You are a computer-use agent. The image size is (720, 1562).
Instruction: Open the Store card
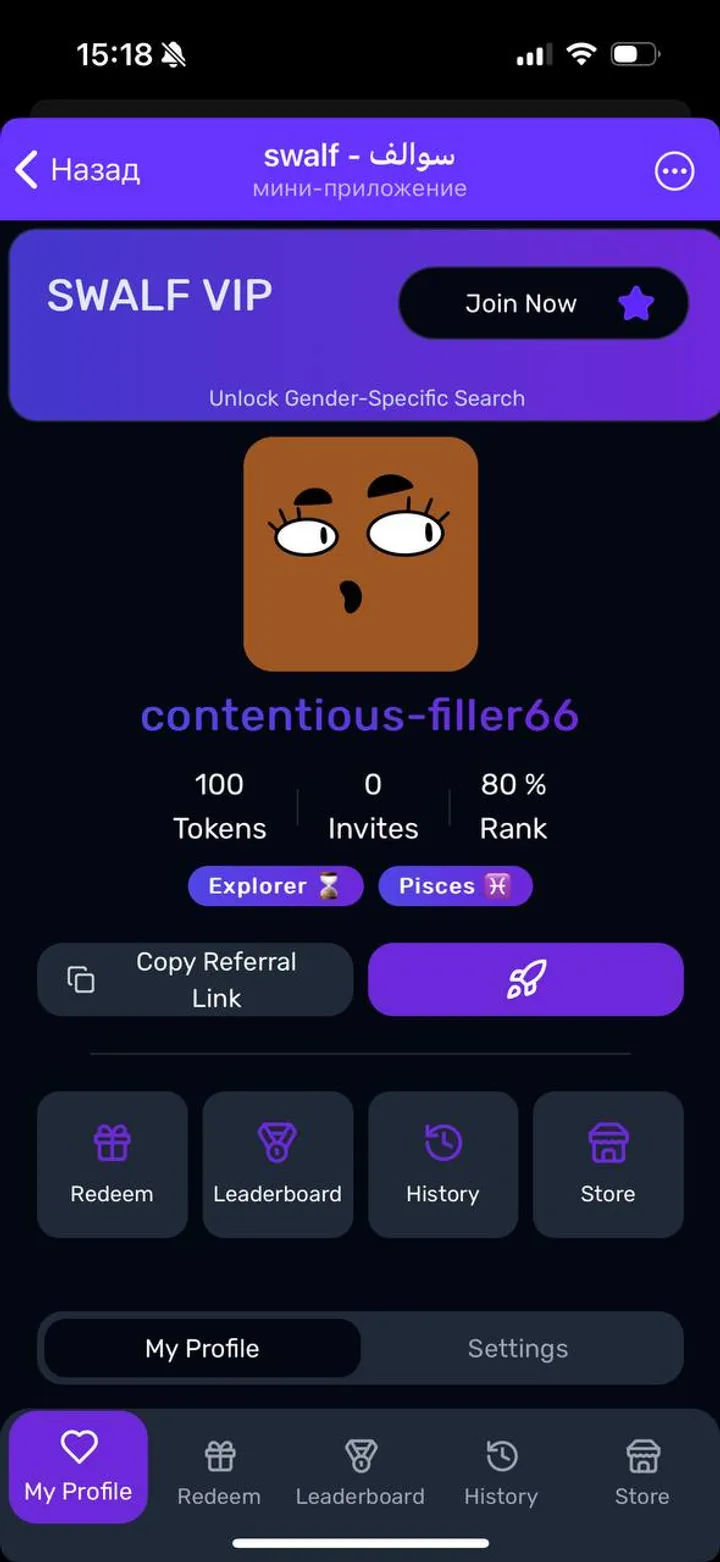pyautogui.click(x=607, y=1163)
